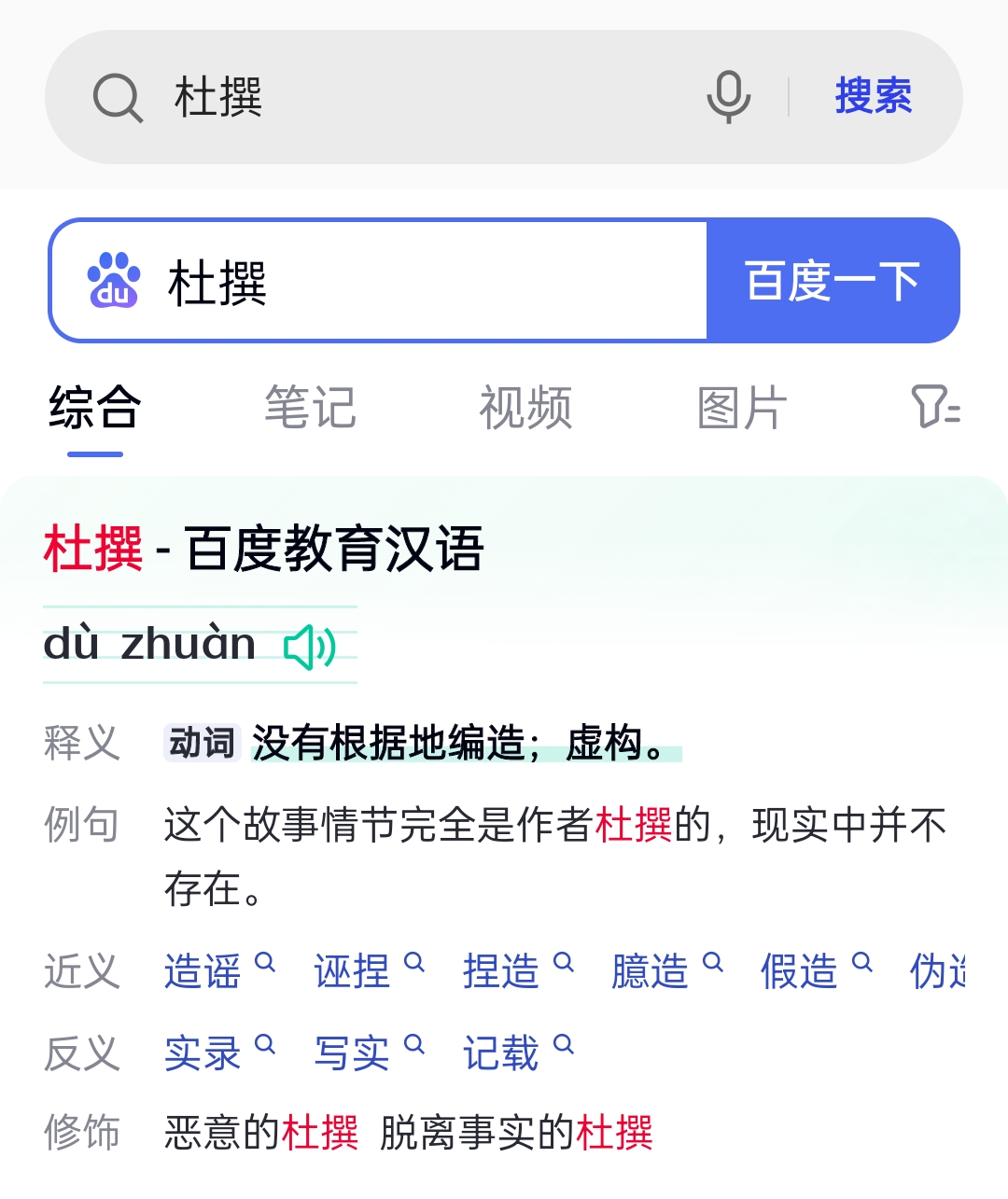1008x1199 pixels.
Task: Switch to the 视频 tab
Action: (x=525, y=408)
